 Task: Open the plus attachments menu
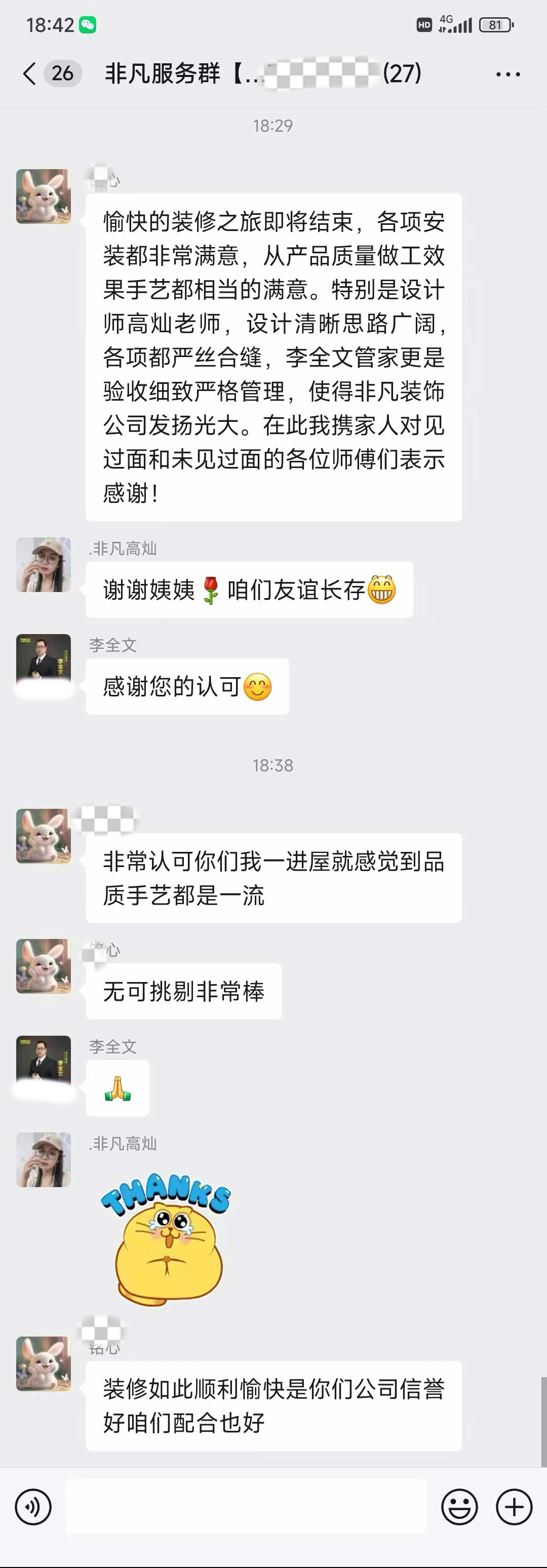pyautogui.click(x=514, y=1507)
